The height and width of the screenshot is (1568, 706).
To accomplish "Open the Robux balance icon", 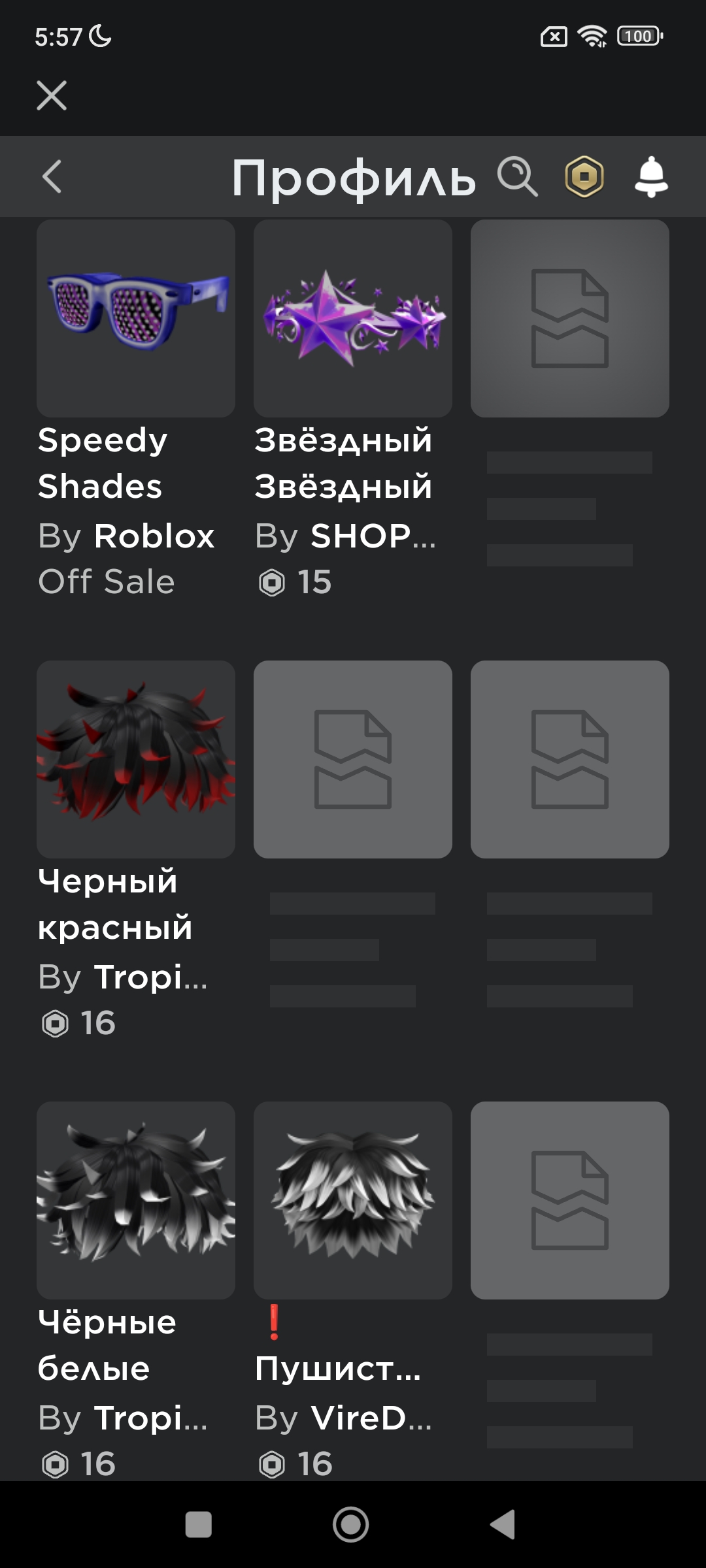I will click(584, 176).
